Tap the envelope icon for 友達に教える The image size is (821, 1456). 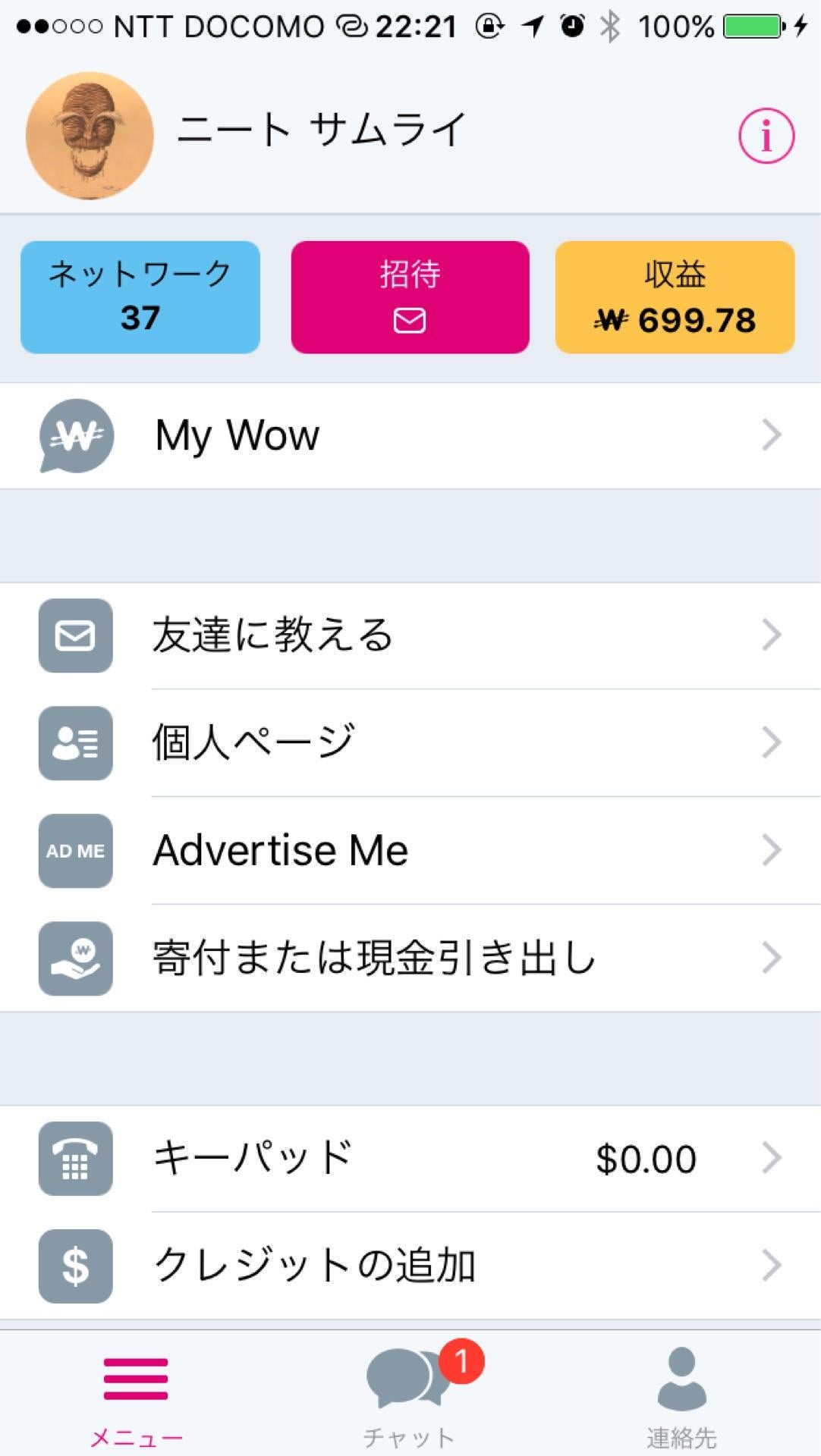point(75,636)
